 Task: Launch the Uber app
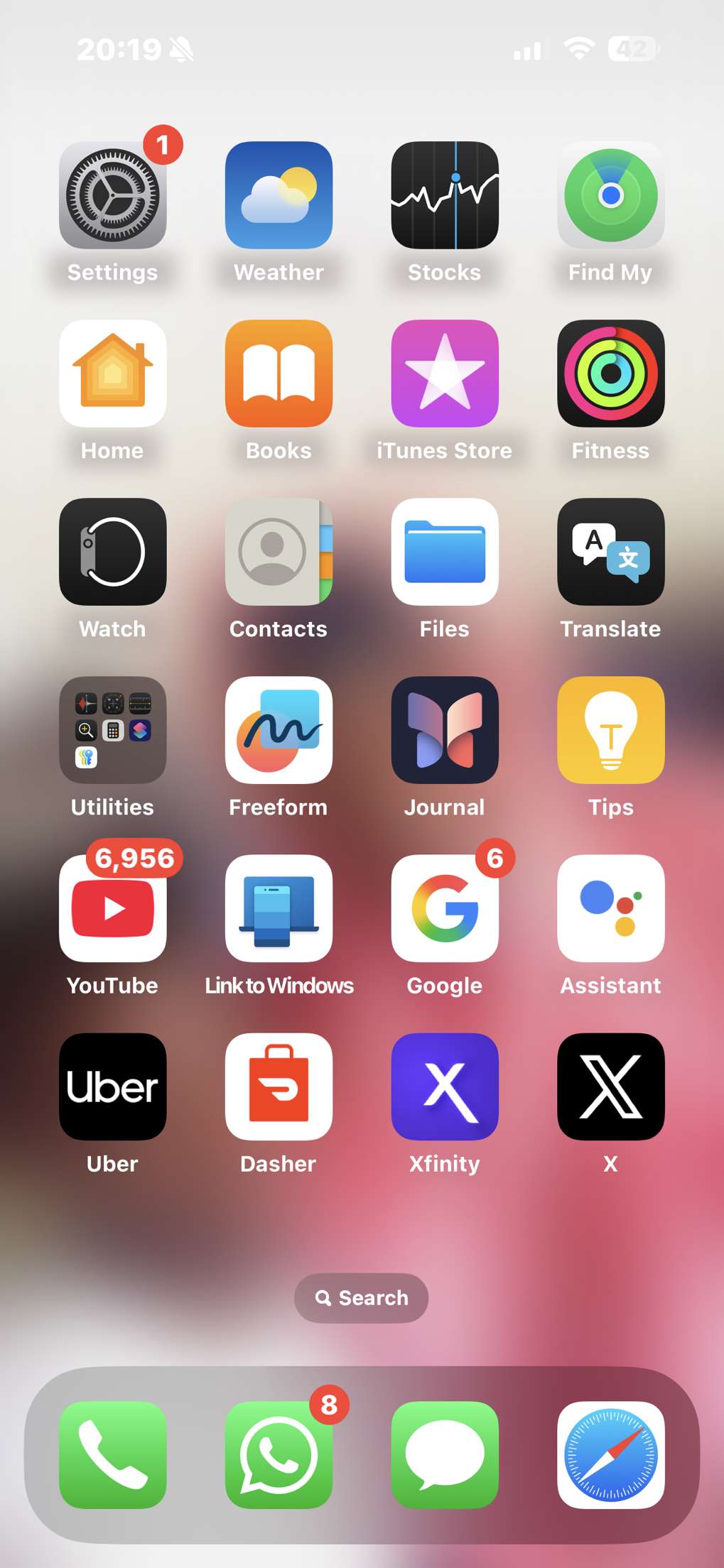pos(112,1087)
